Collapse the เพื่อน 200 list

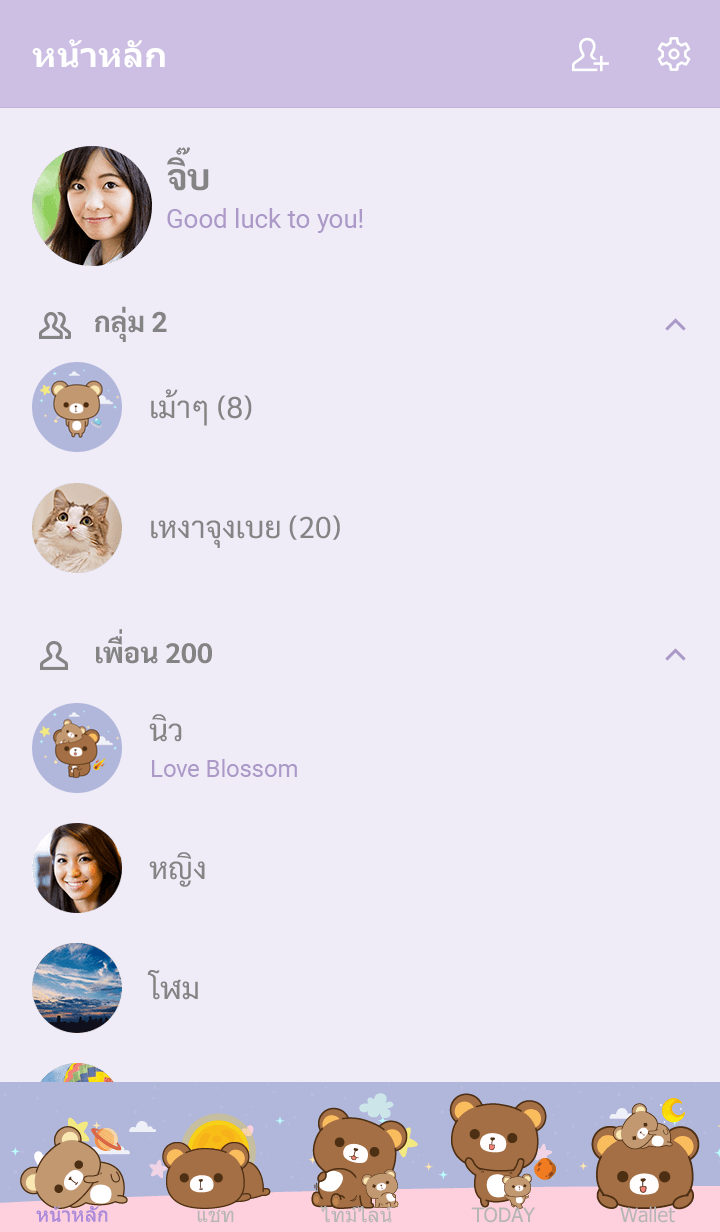676,654
